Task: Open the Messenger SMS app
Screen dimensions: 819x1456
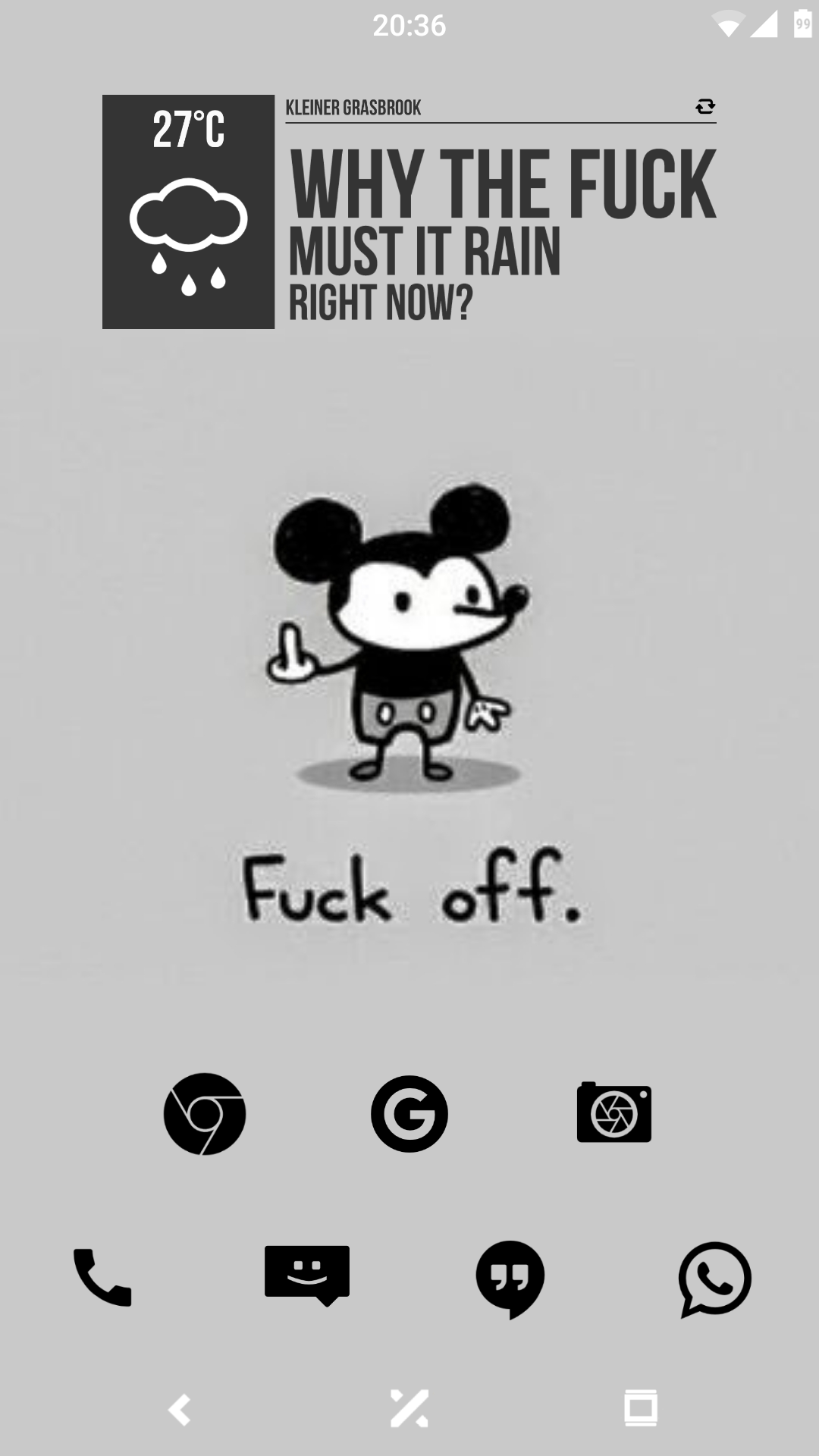Action: click(307, 1276)
